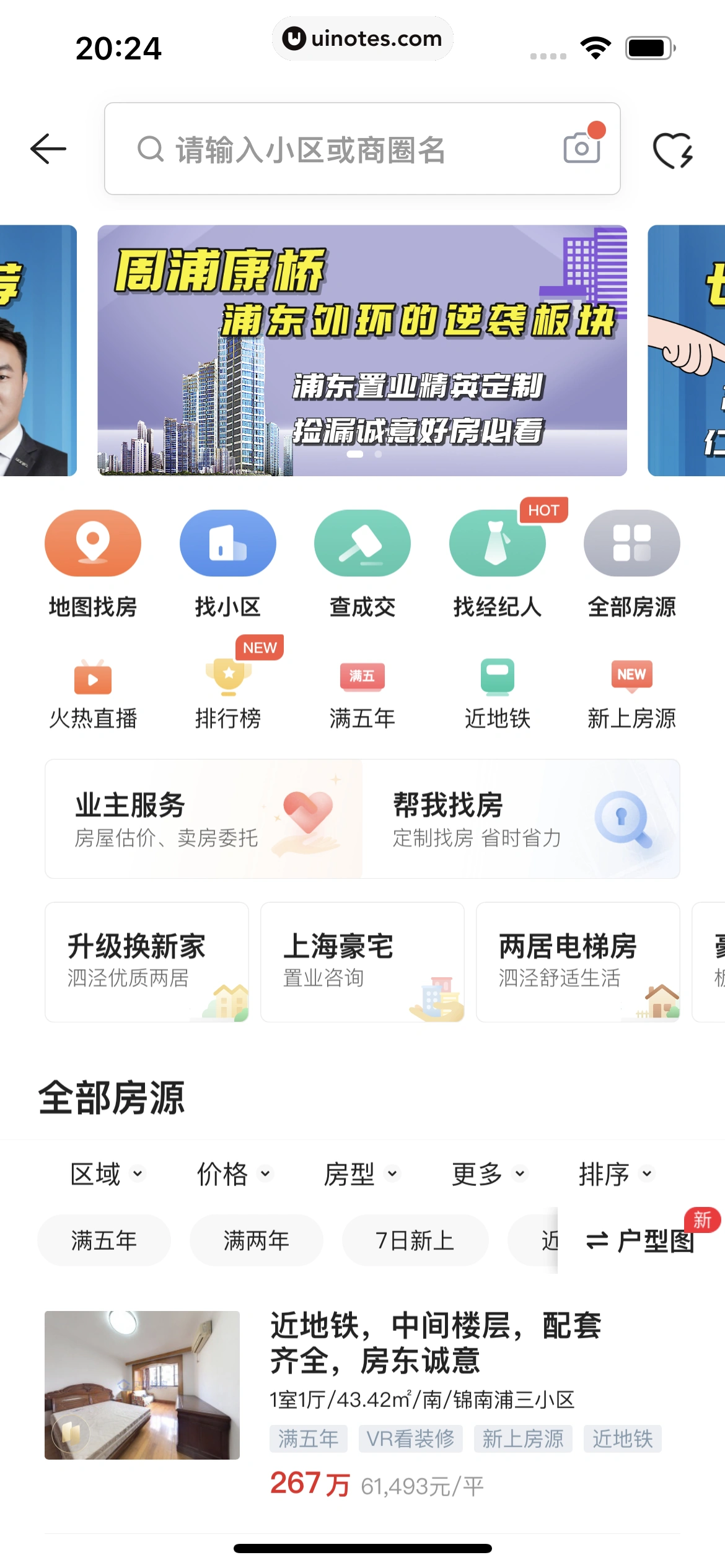Go back using the arrow icon
Screen dimensions: 725x1568
[x=48, y=149]
